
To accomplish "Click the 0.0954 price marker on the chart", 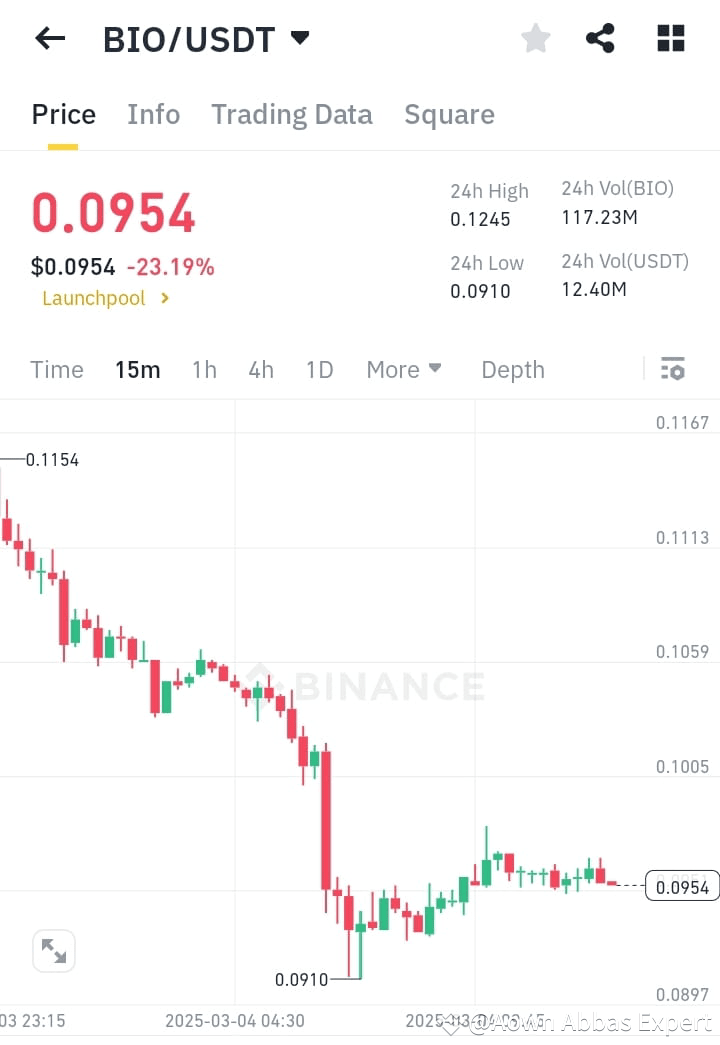I will [681, 886].
